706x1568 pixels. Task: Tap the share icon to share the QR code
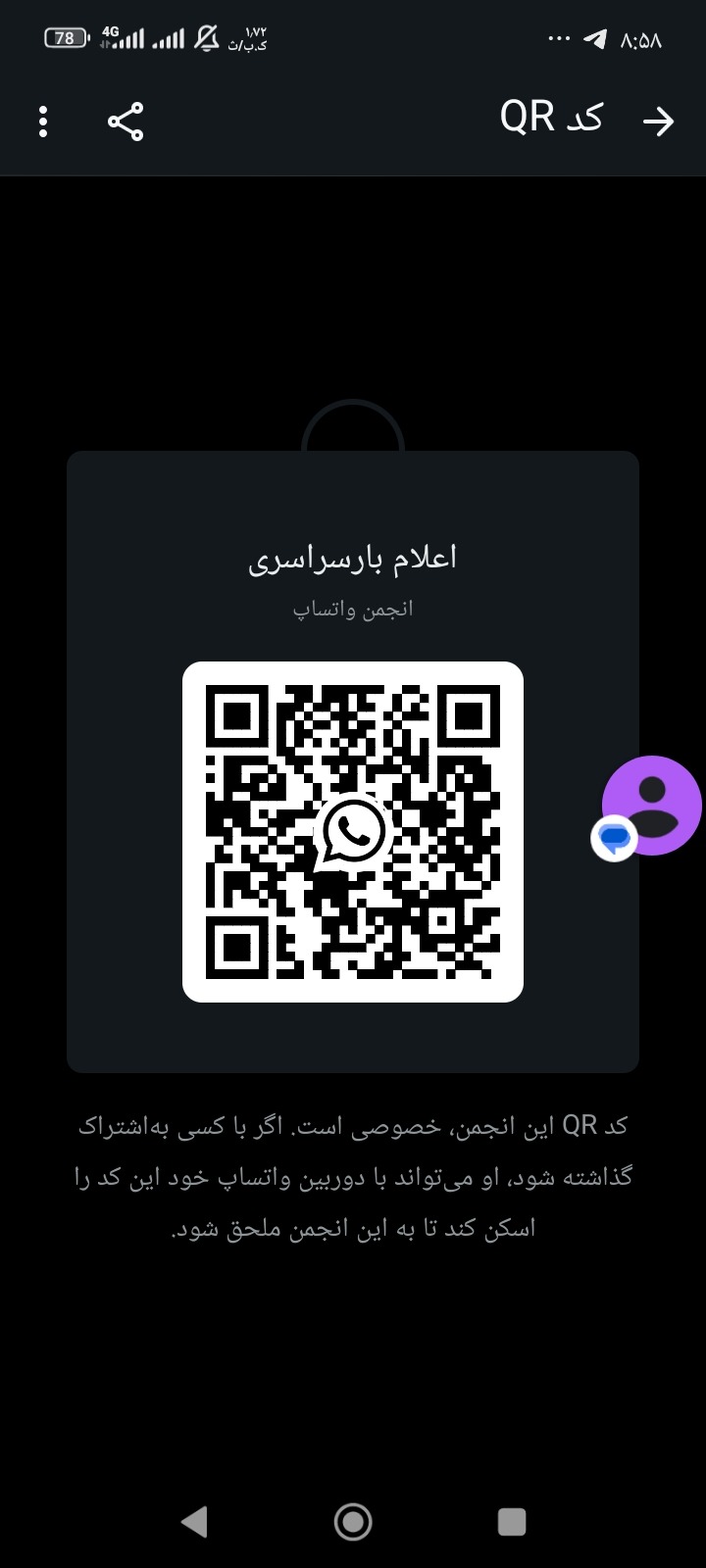point(125,122)
